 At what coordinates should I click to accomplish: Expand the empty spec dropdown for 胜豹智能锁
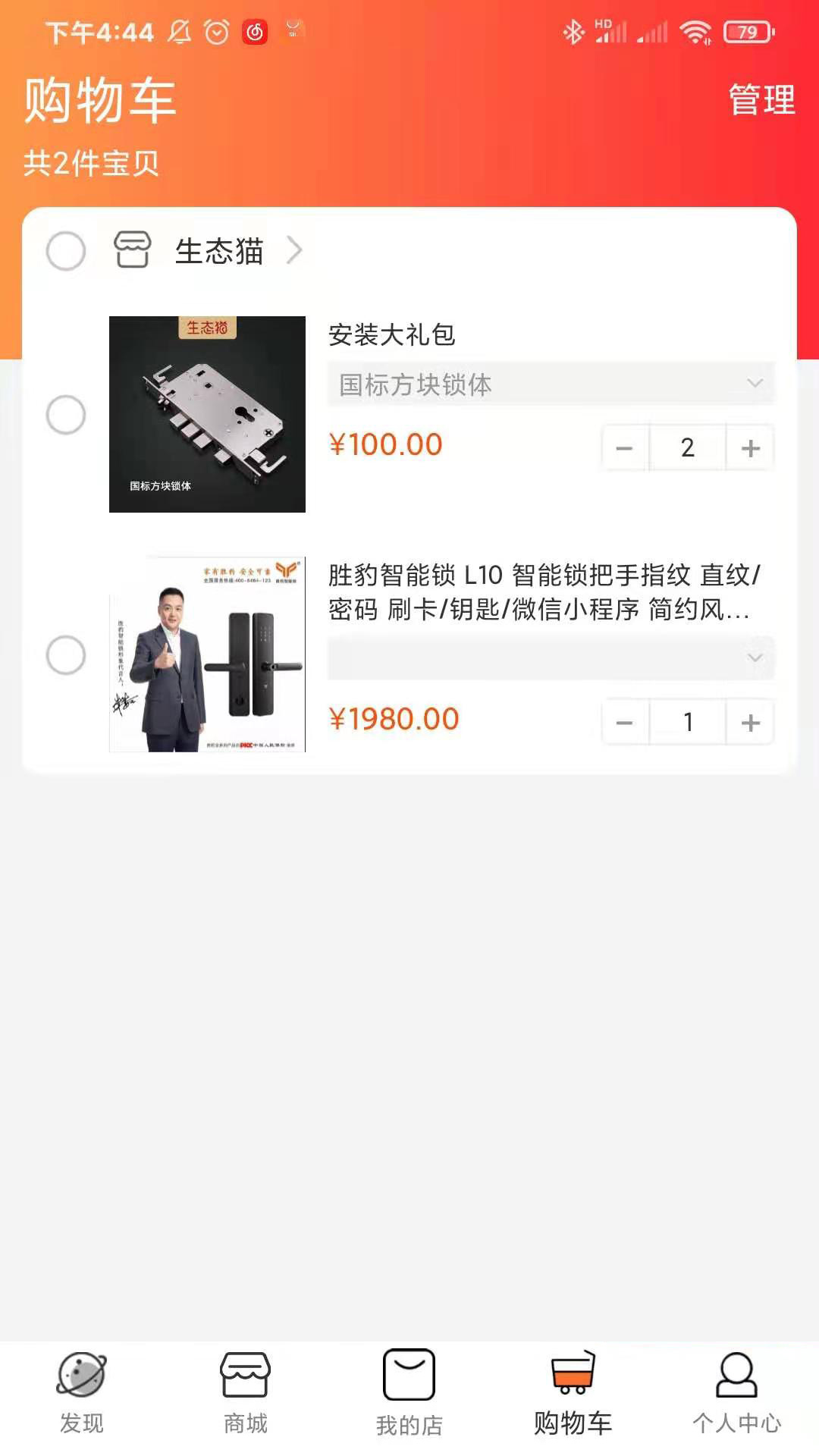pos(551,658)
